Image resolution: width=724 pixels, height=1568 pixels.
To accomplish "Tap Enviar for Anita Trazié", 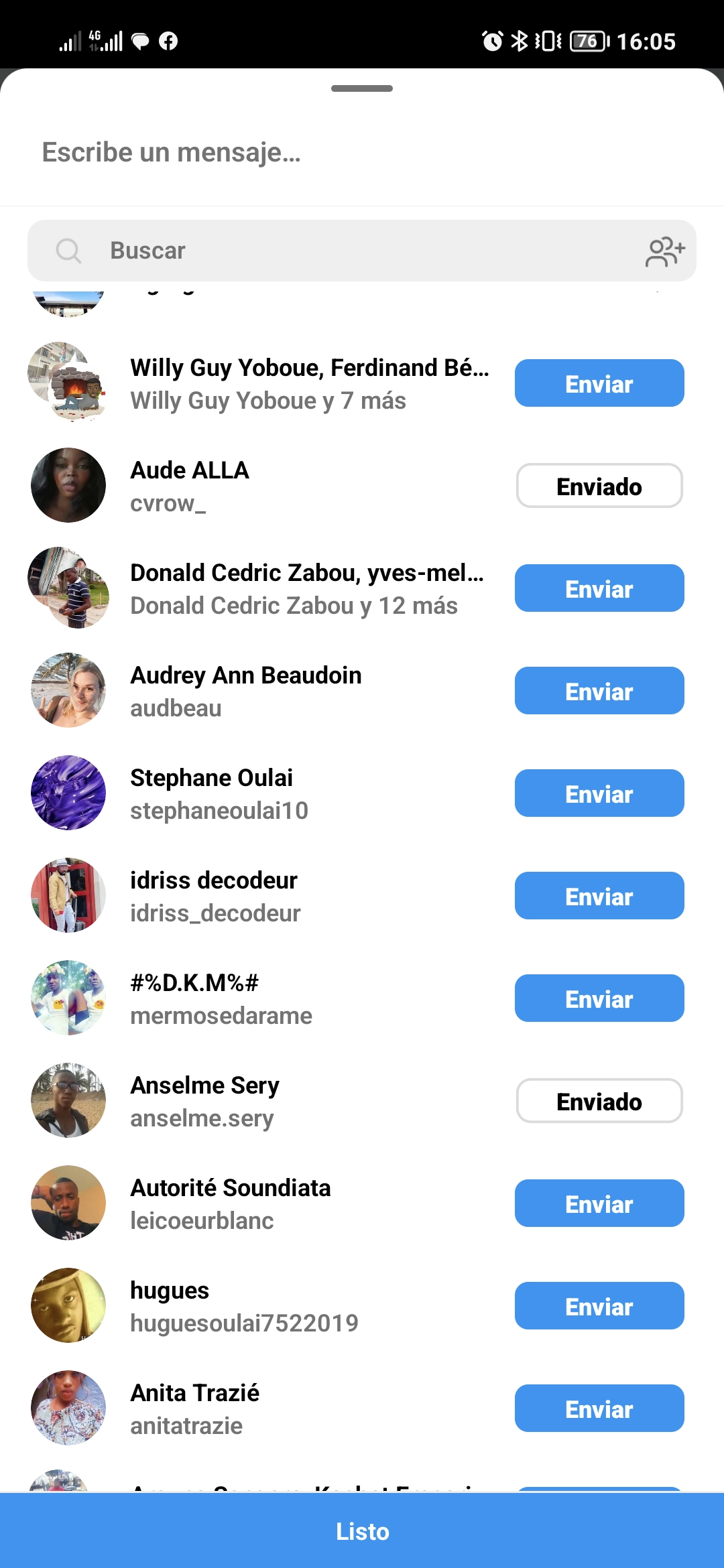I will (x=599, y=1409).
